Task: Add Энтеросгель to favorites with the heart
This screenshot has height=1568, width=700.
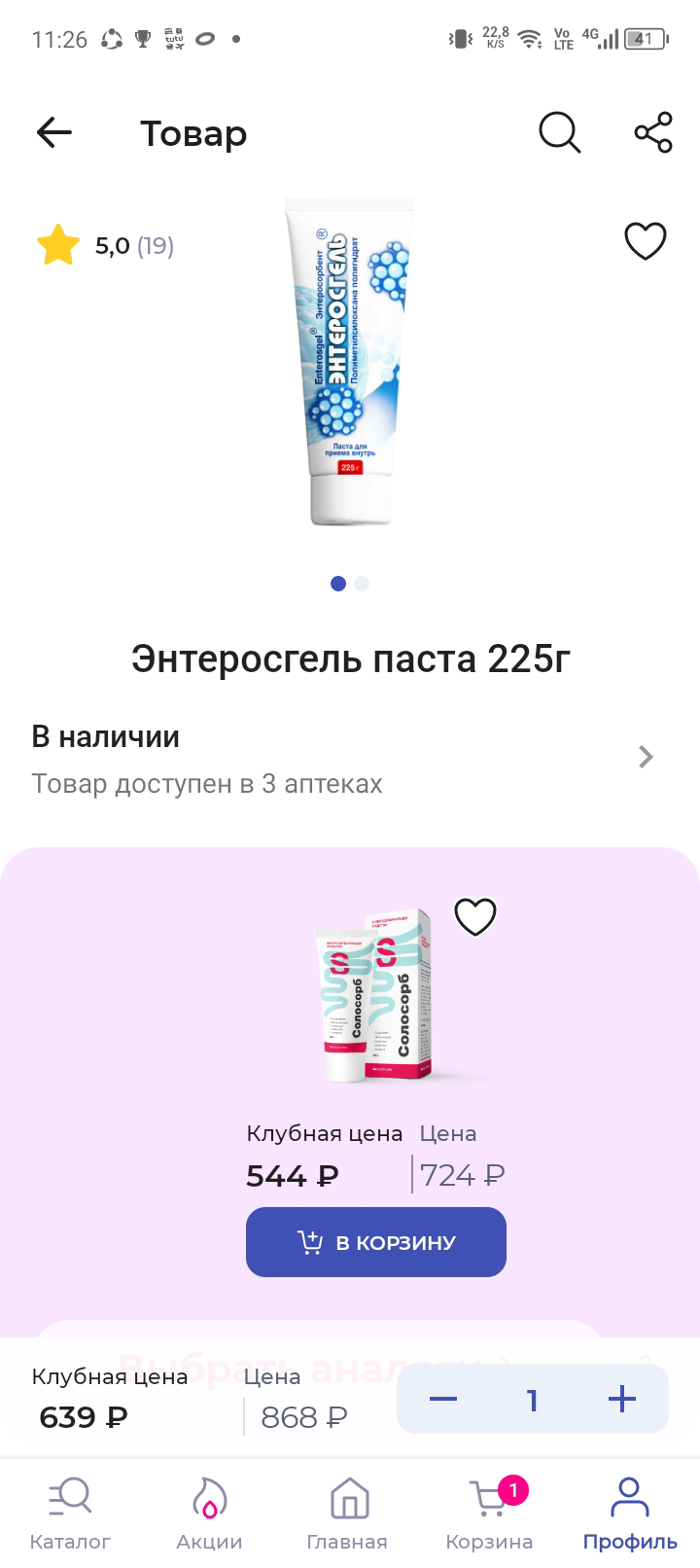Action: [x=645, y=240]
